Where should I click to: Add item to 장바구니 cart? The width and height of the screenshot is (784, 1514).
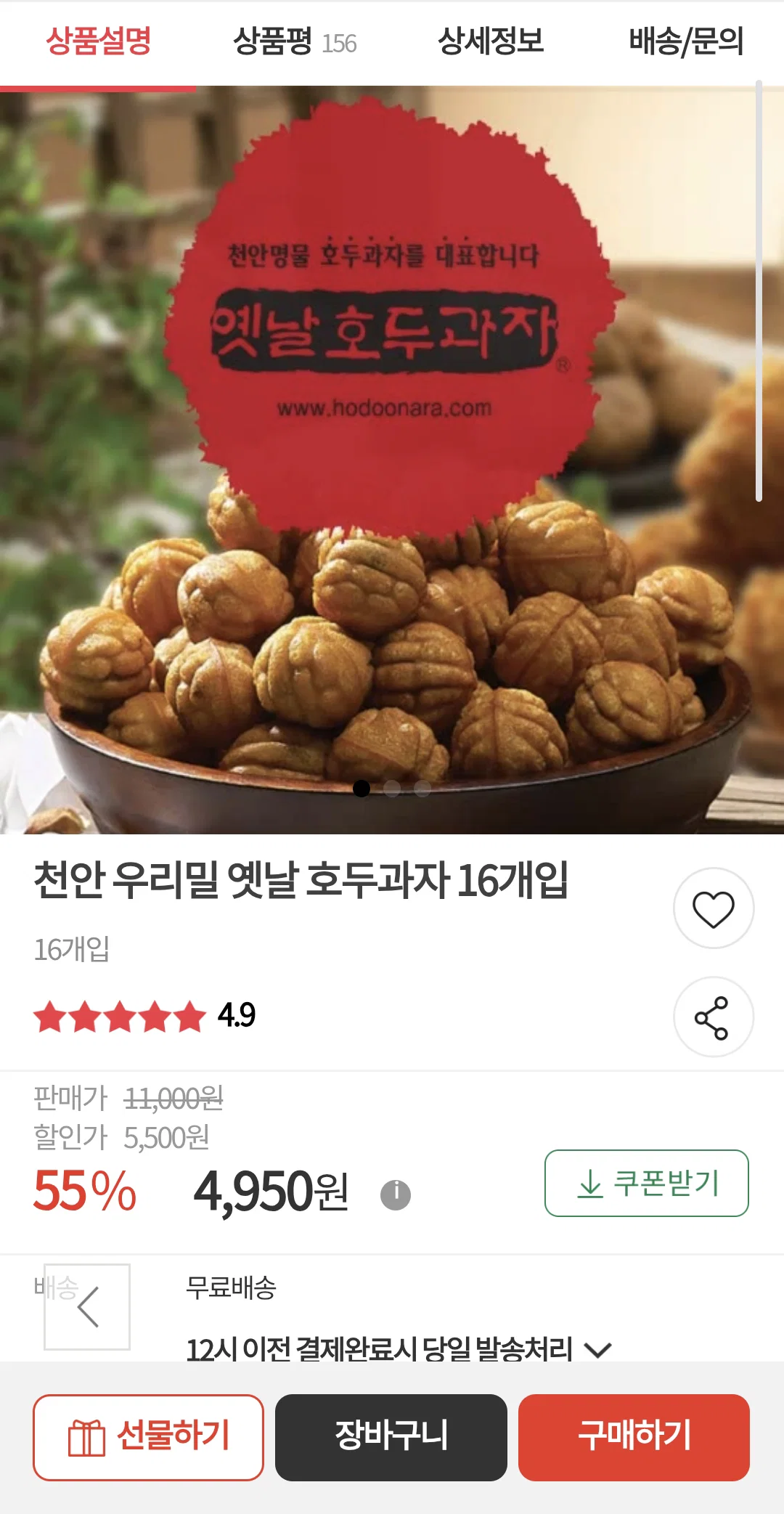click(391, 1437)
